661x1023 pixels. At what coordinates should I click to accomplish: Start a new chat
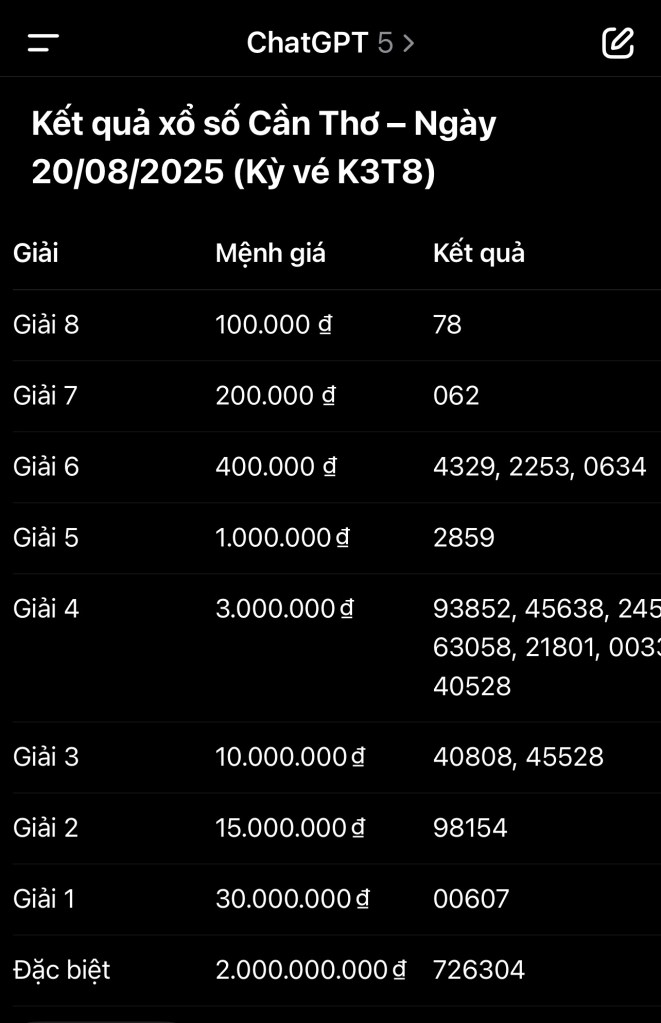[x=617, y=43]
